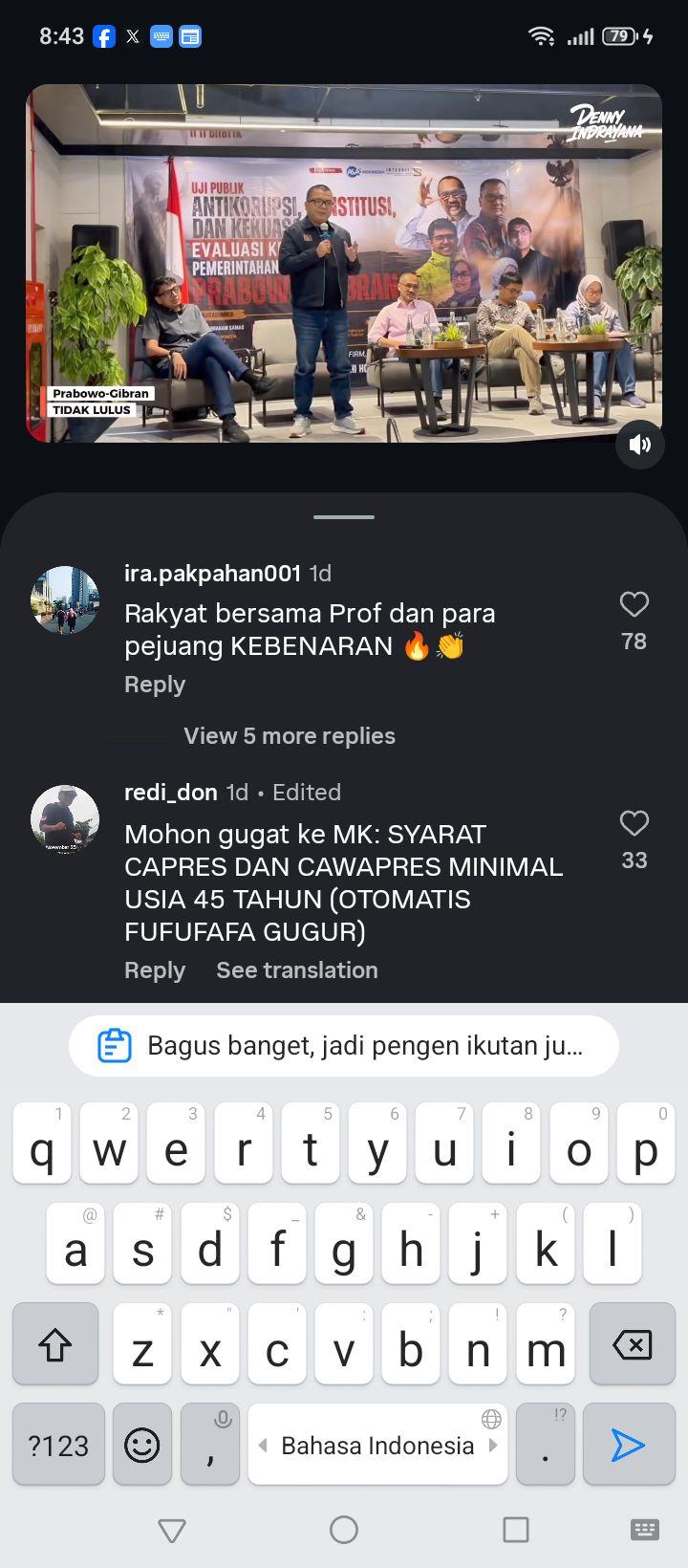Open the video of Denny Indrayana
The width and height of the screenshot is (688, 1568).
point(344,263)
